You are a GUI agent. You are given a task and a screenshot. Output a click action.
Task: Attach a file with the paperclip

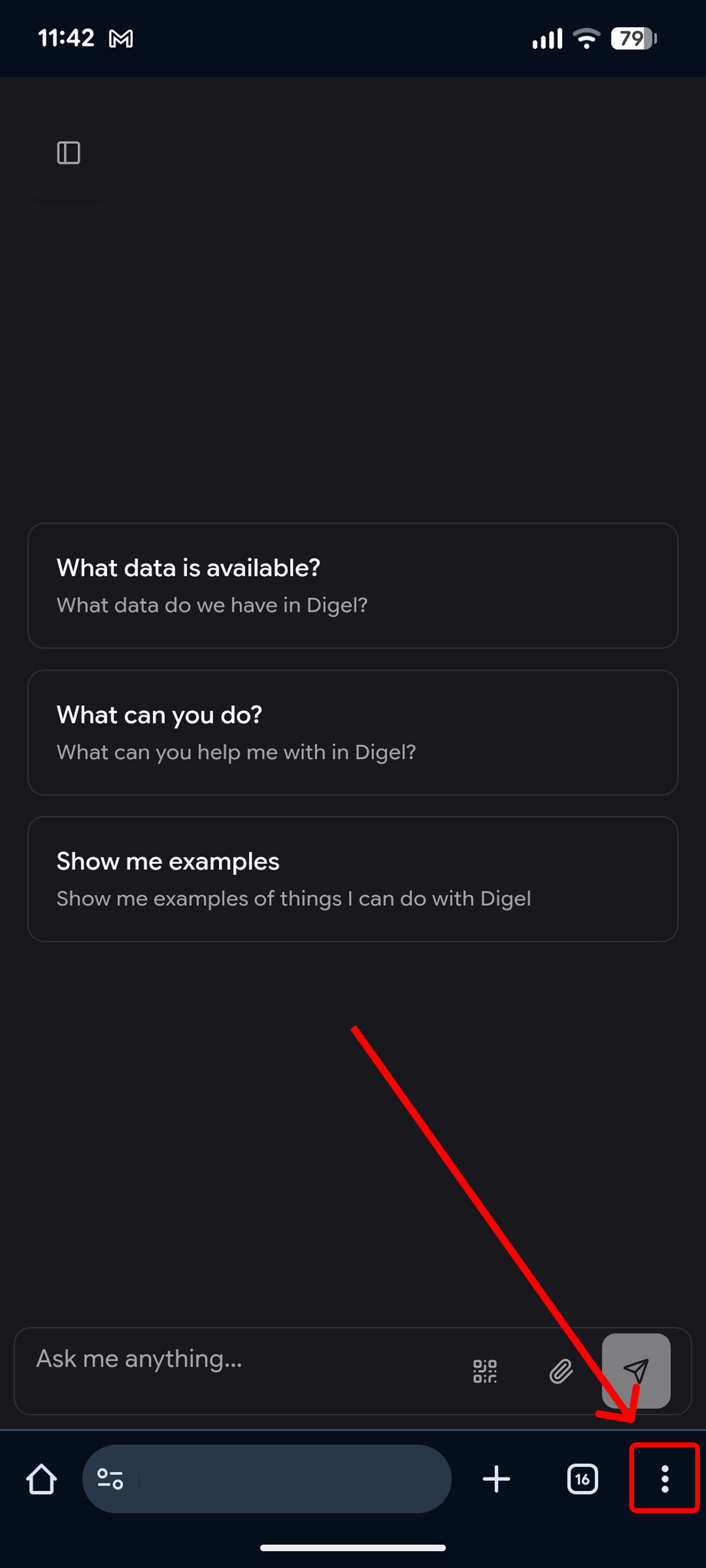[x=561, y=1371]
